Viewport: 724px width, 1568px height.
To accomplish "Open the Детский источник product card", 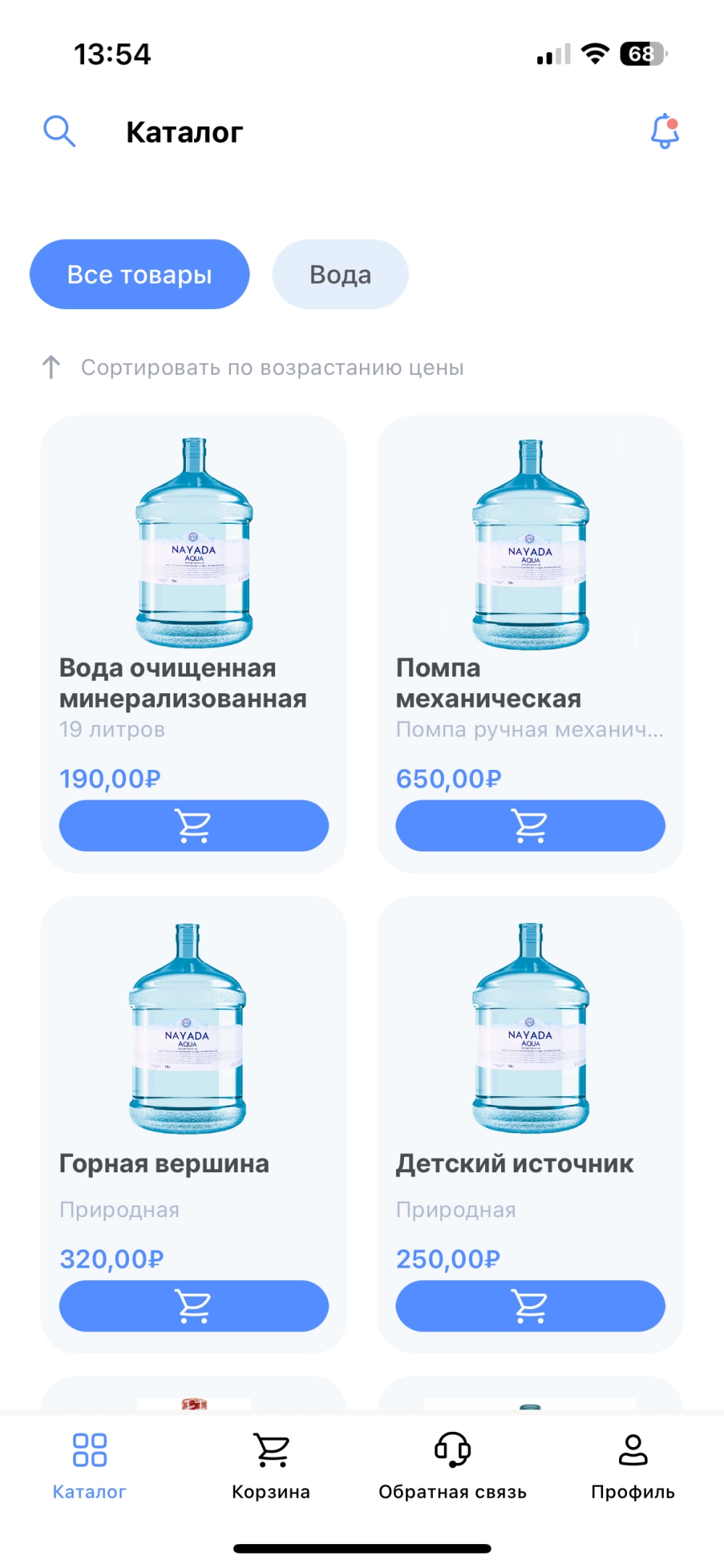I will coord(530,1064).
